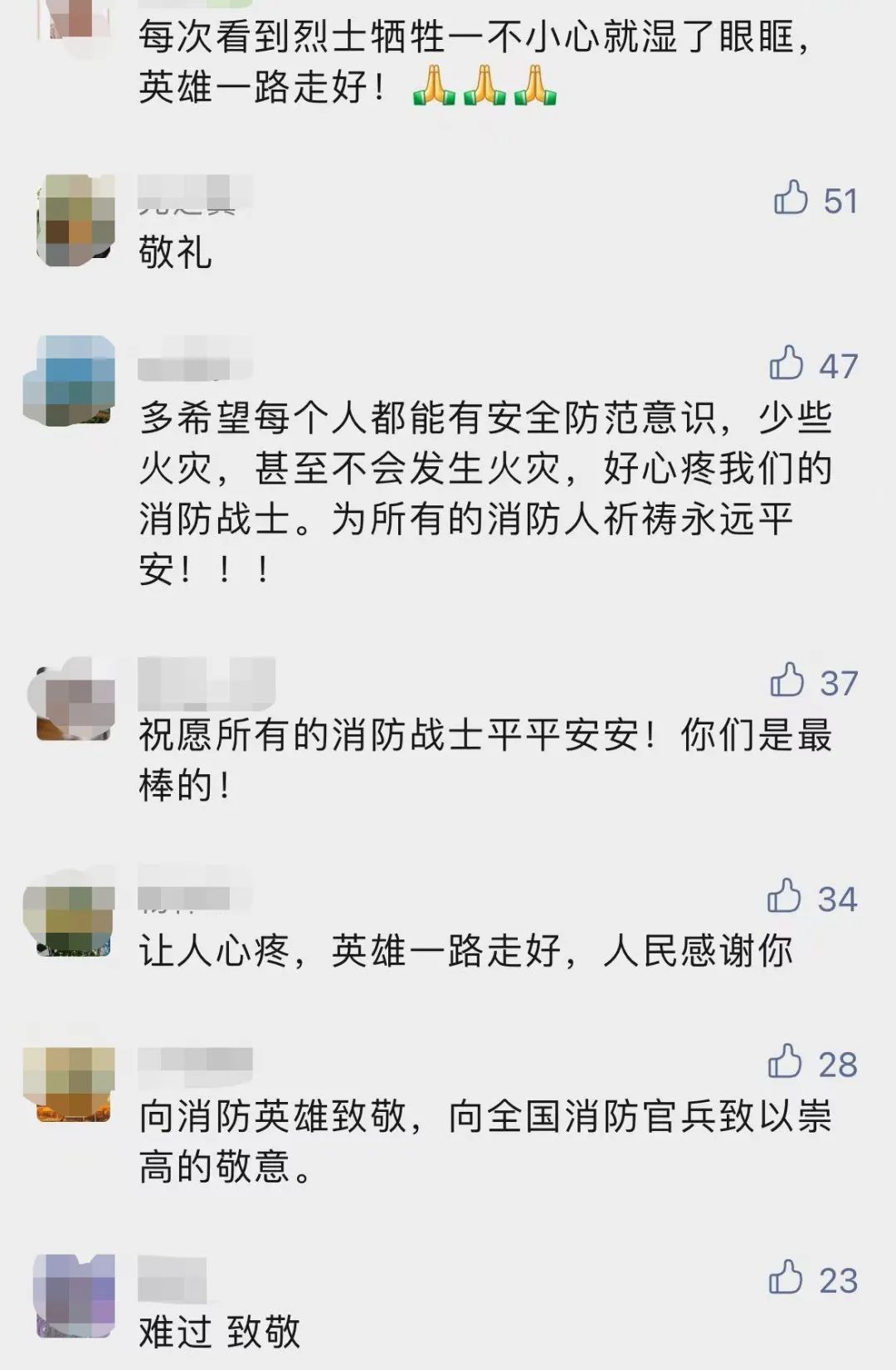Viewport: 896px width, 1370px height.
Task: Like the comment 让人心疼，英雄一路走好
Action: [x=784, y=897]
